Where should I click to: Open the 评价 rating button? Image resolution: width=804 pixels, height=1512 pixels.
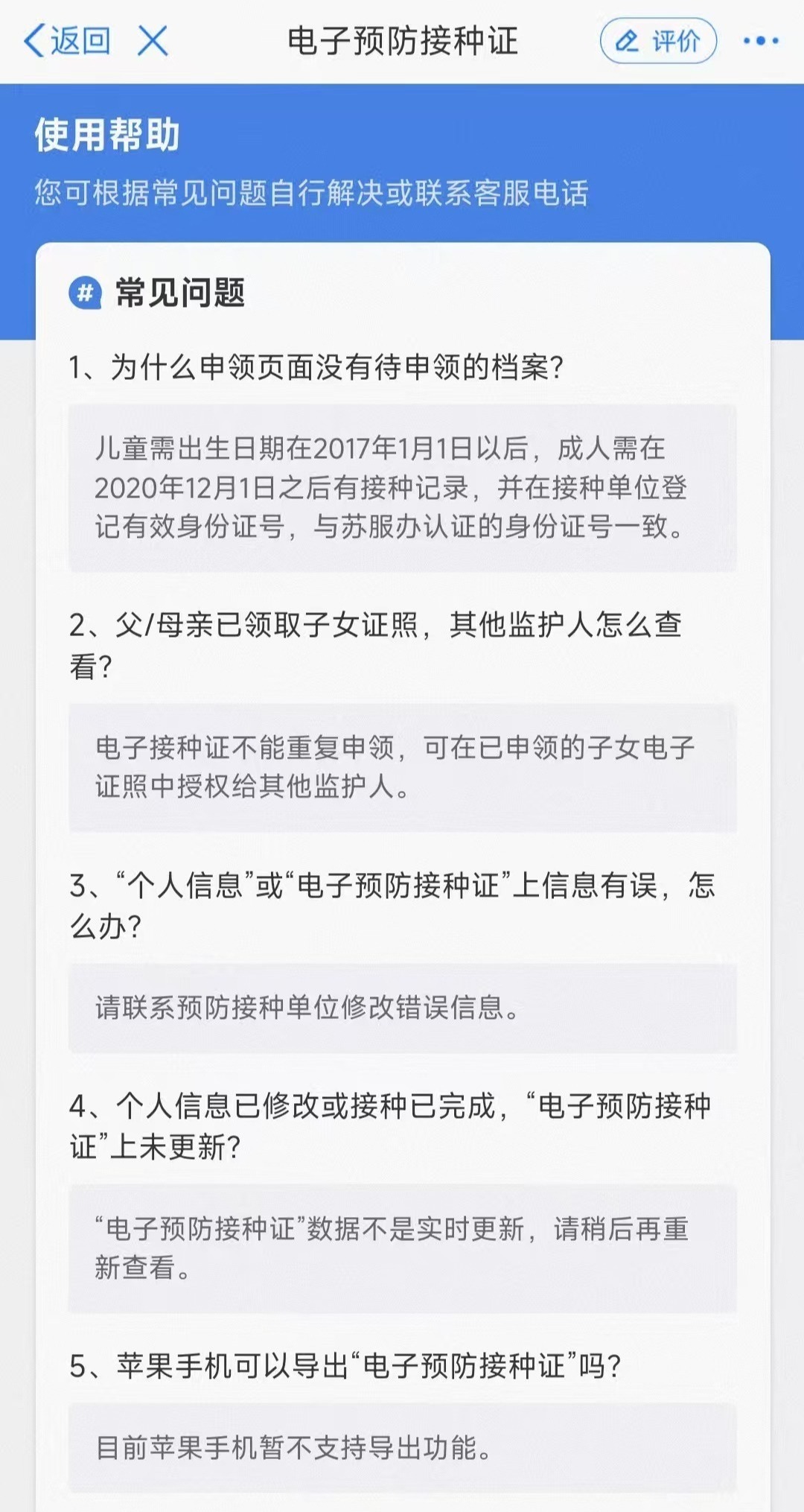658,41
